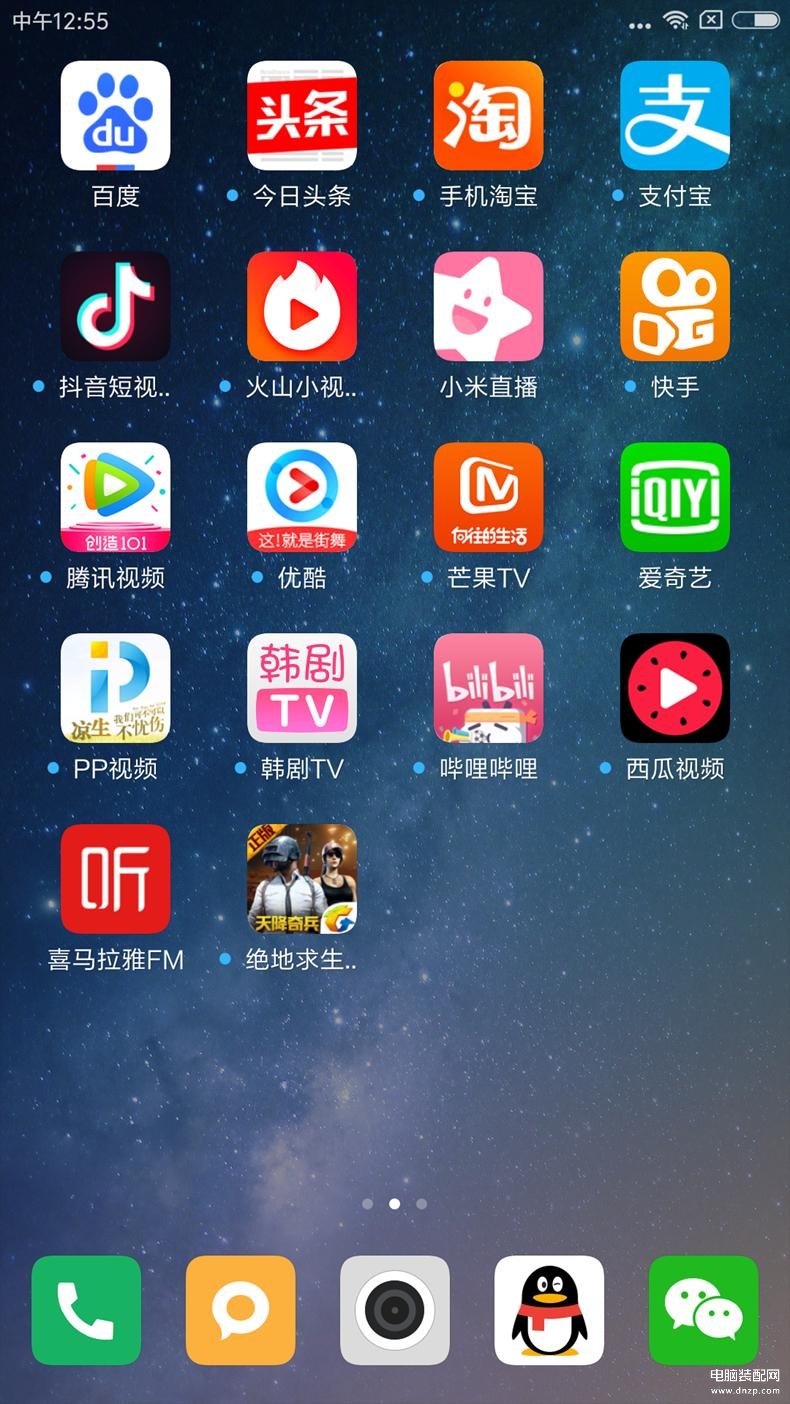790x1404 pixels.
Task: Launch 爱奇艺 app
Action: (x=674, y=498)
